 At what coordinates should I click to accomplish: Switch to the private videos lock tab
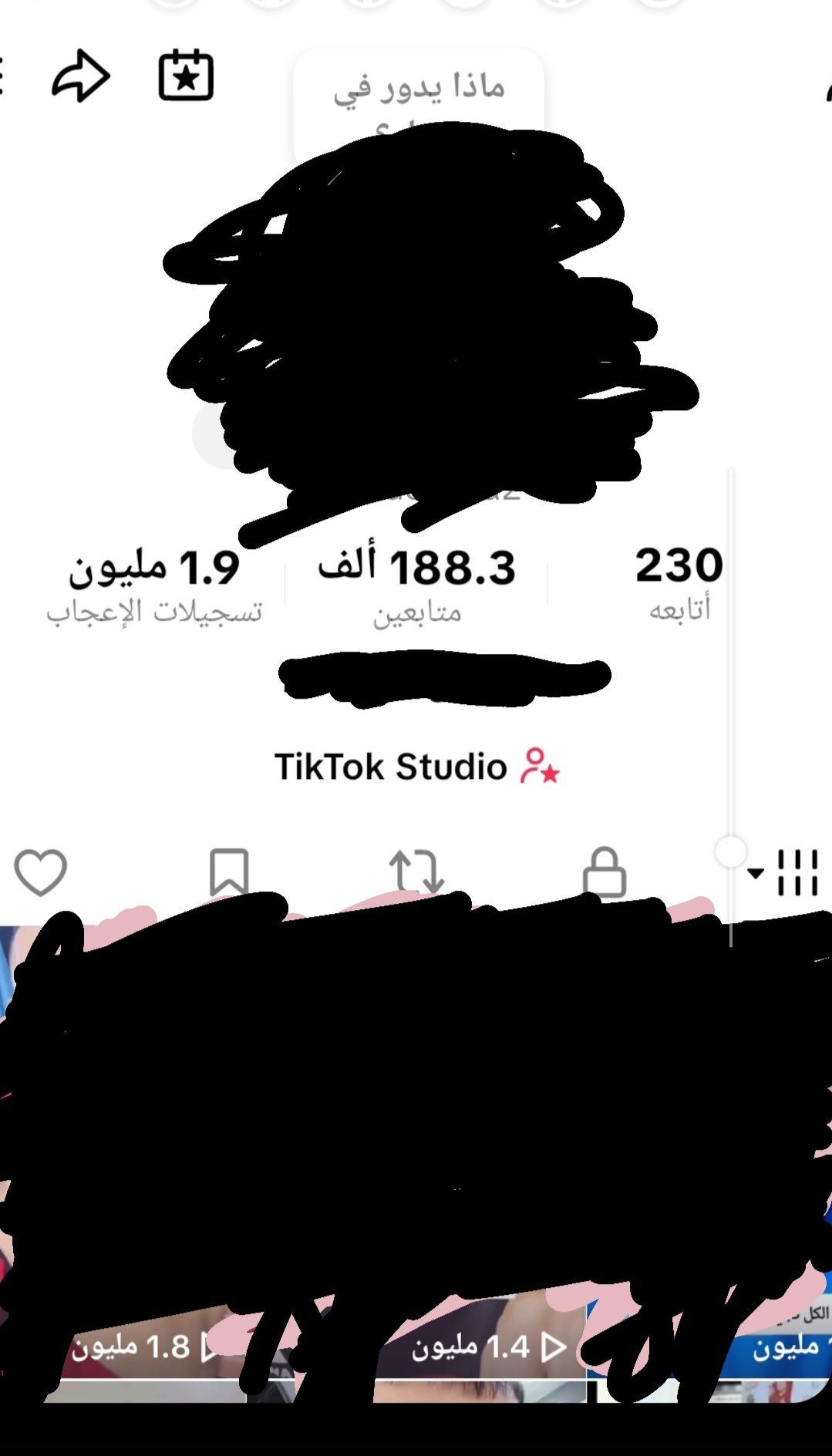pos(604,872)
